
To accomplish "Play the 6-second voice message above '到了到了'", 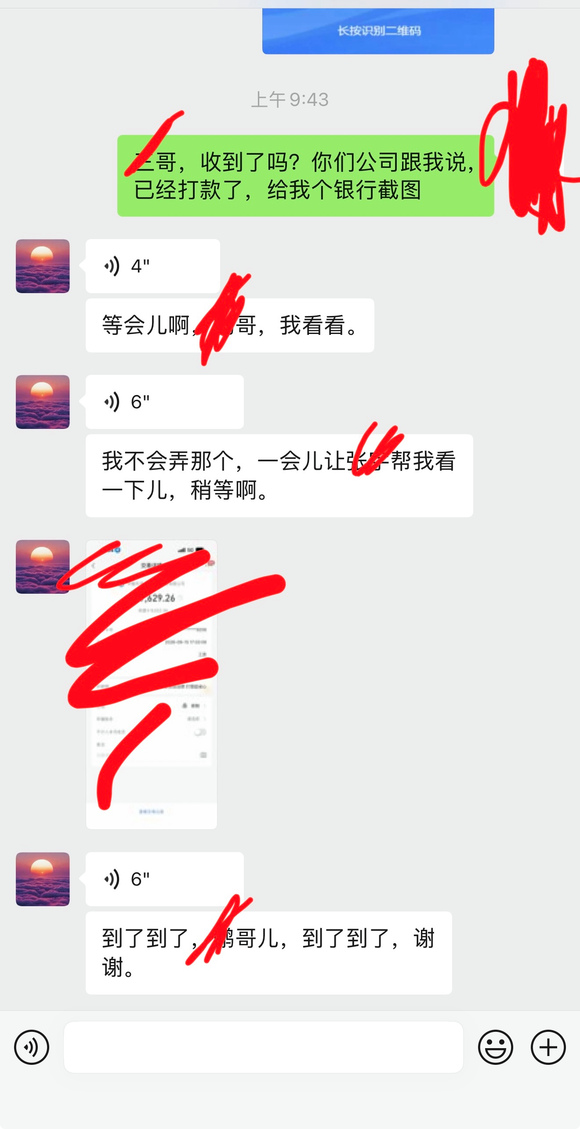I will pos(164,879).
